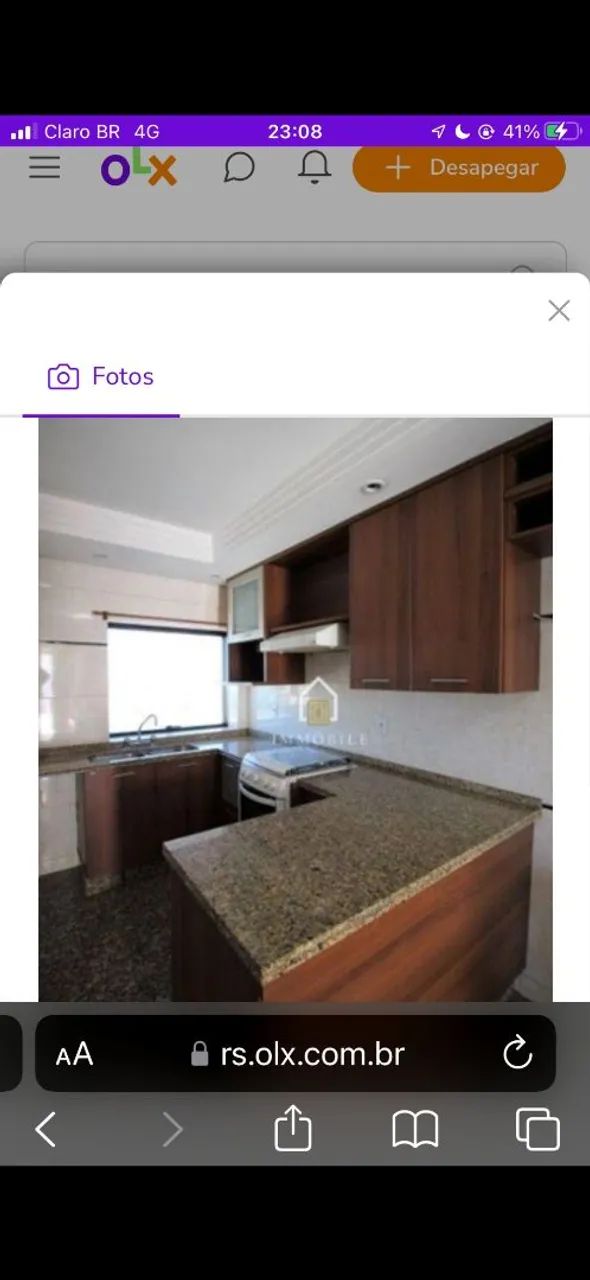
Task: Reload the current page
Action: [517, 1053]
